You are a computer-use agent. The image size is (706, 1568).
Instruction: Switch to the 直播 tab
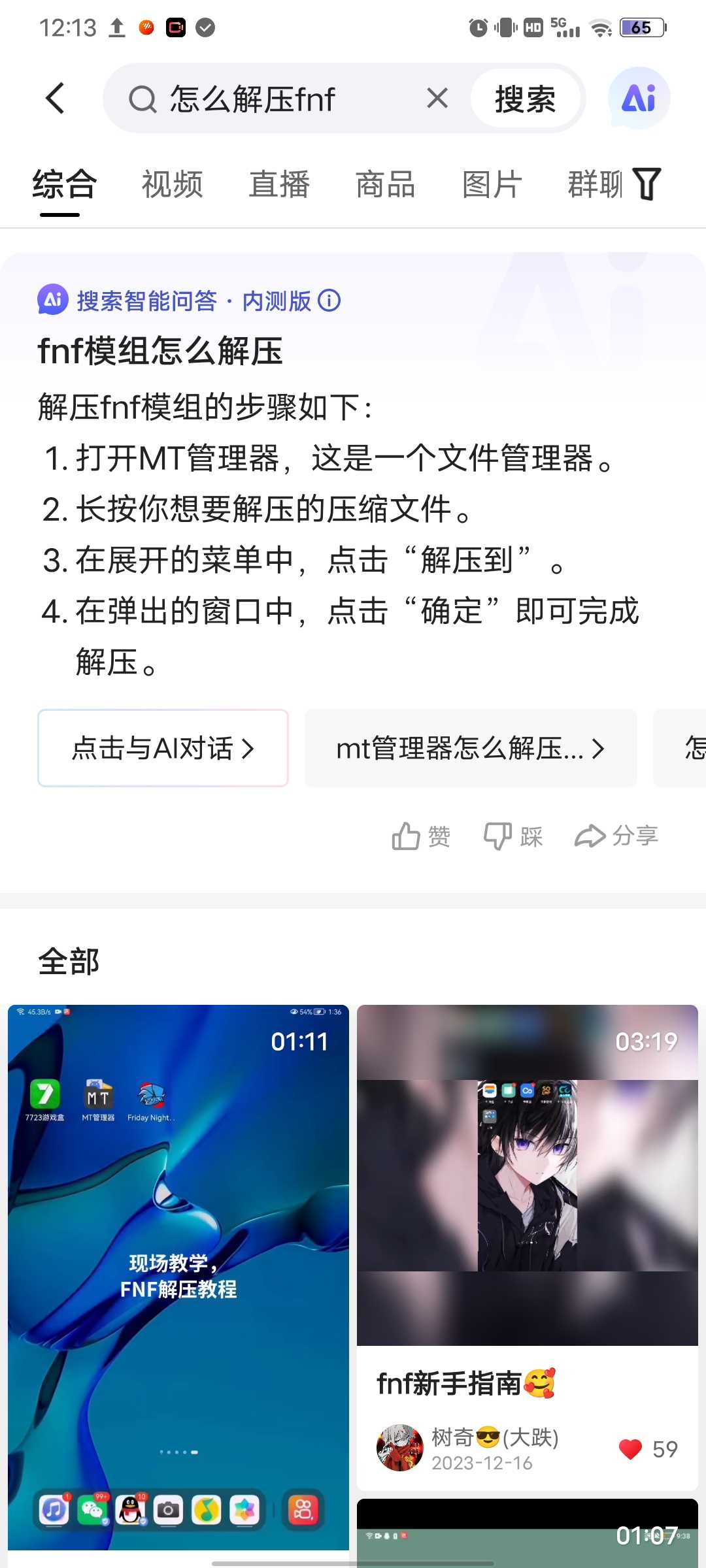click(x=279, y=184)
